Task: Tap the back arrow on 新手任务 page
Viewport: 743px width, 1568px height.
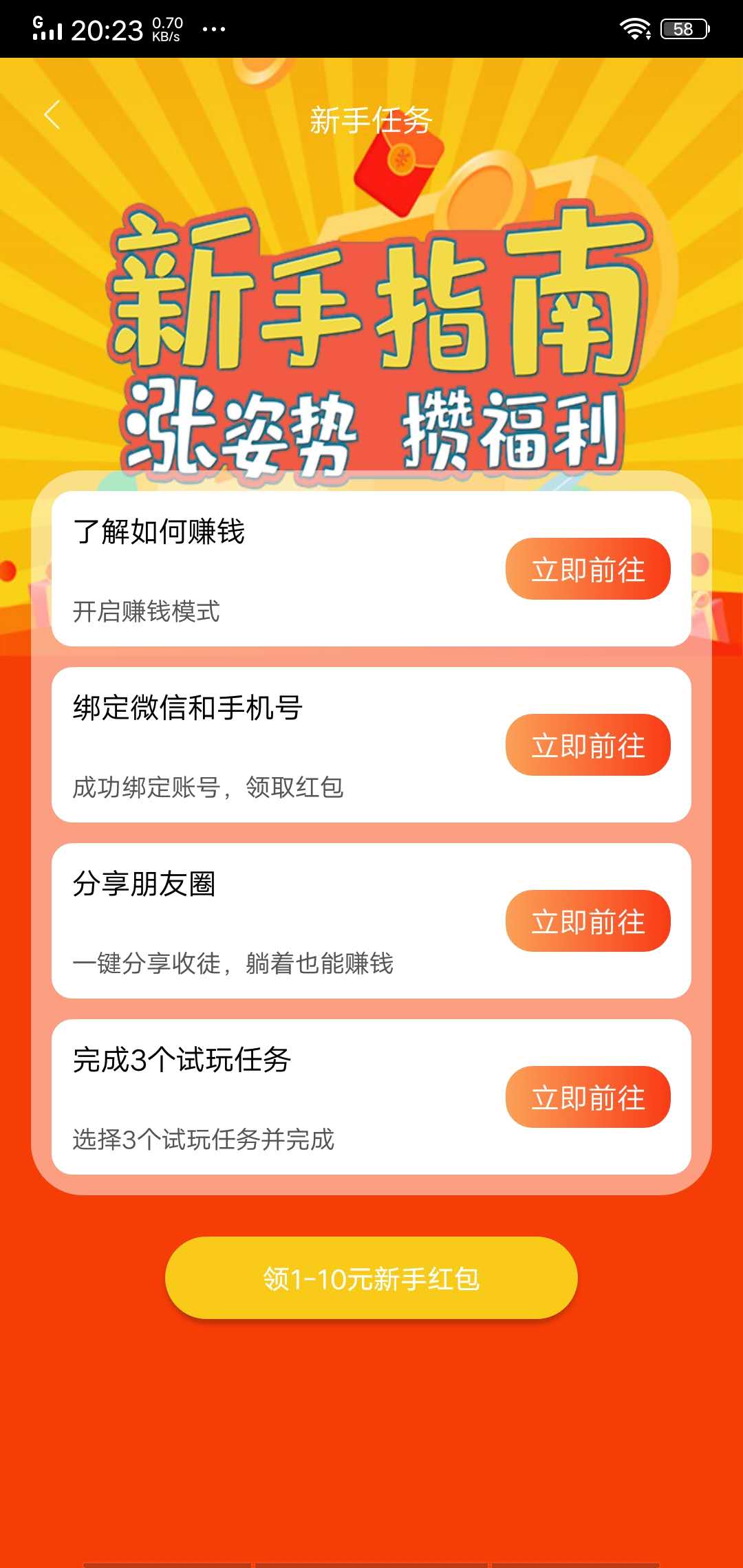Action: click(51, 115)
